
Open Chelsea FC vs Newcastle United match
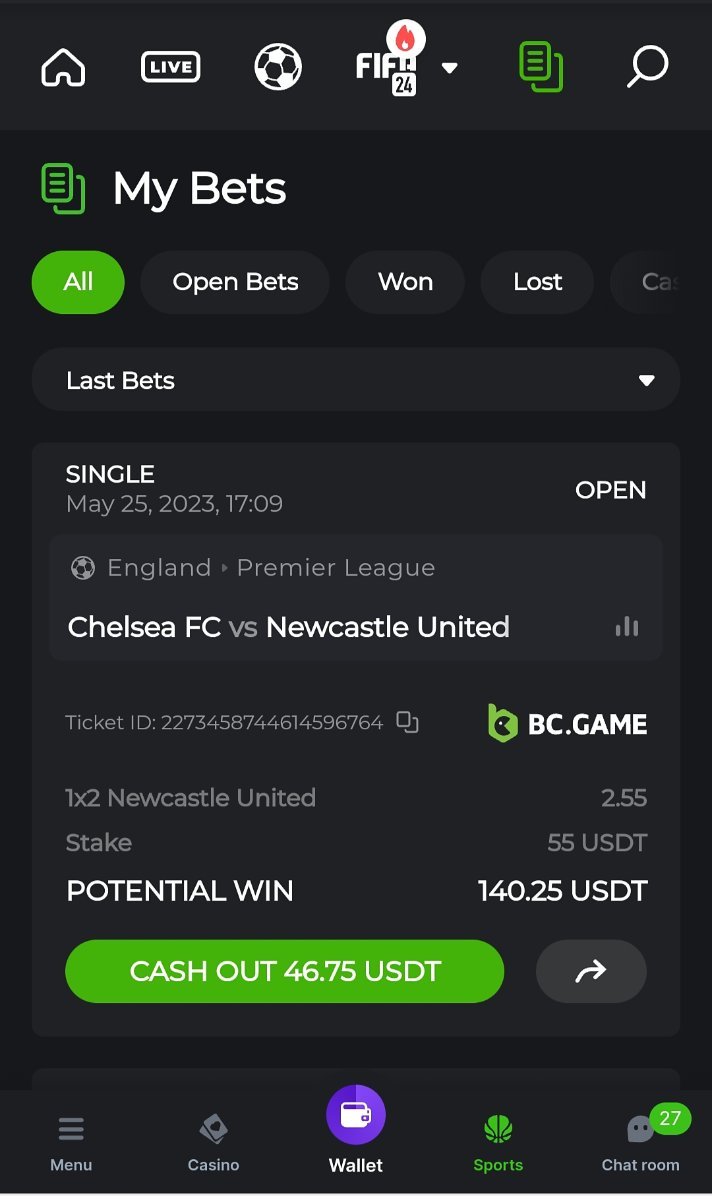[289, 627]
